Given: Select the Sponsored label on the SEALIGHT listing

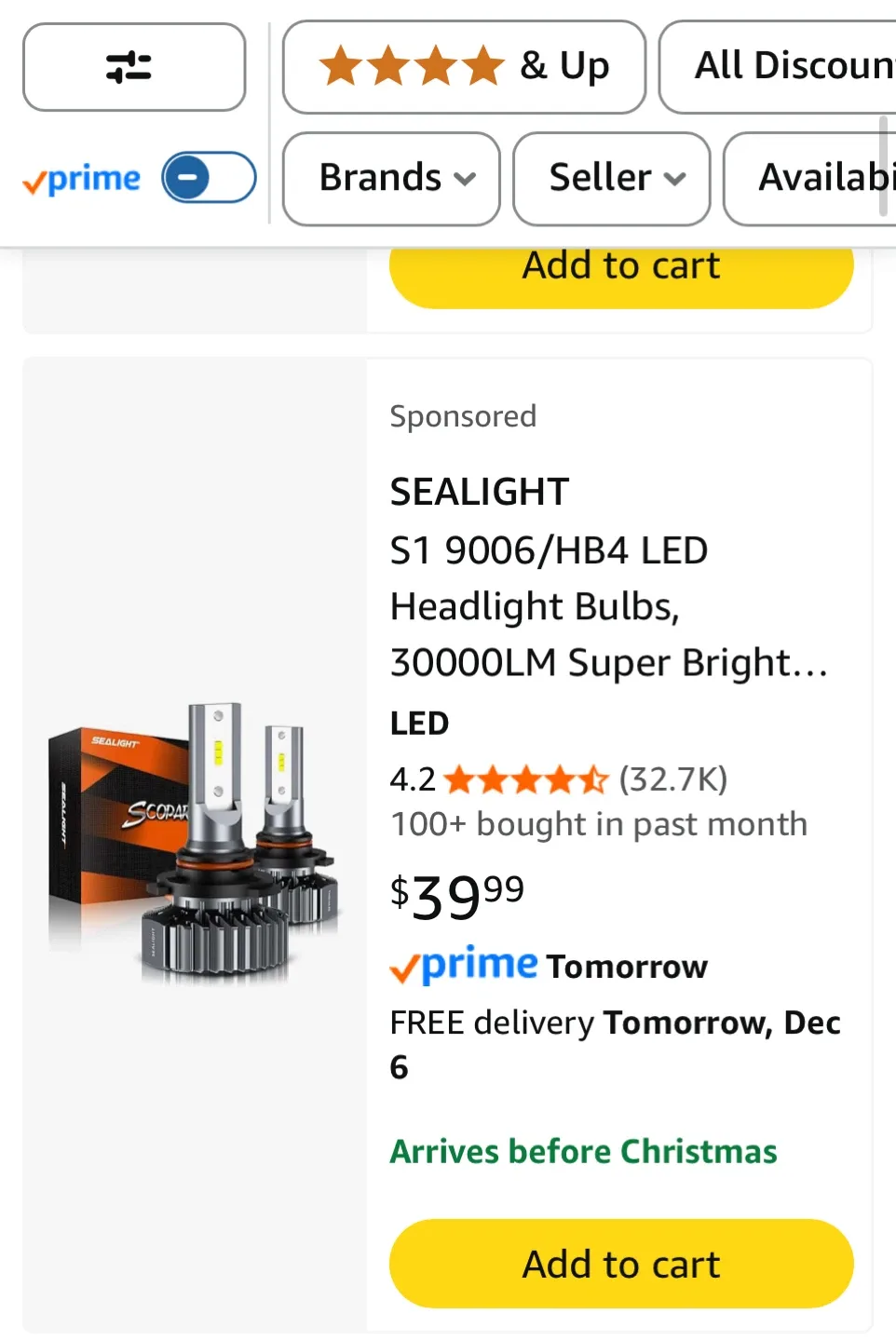Looking at the screenshot, I should tap(462, 416).
